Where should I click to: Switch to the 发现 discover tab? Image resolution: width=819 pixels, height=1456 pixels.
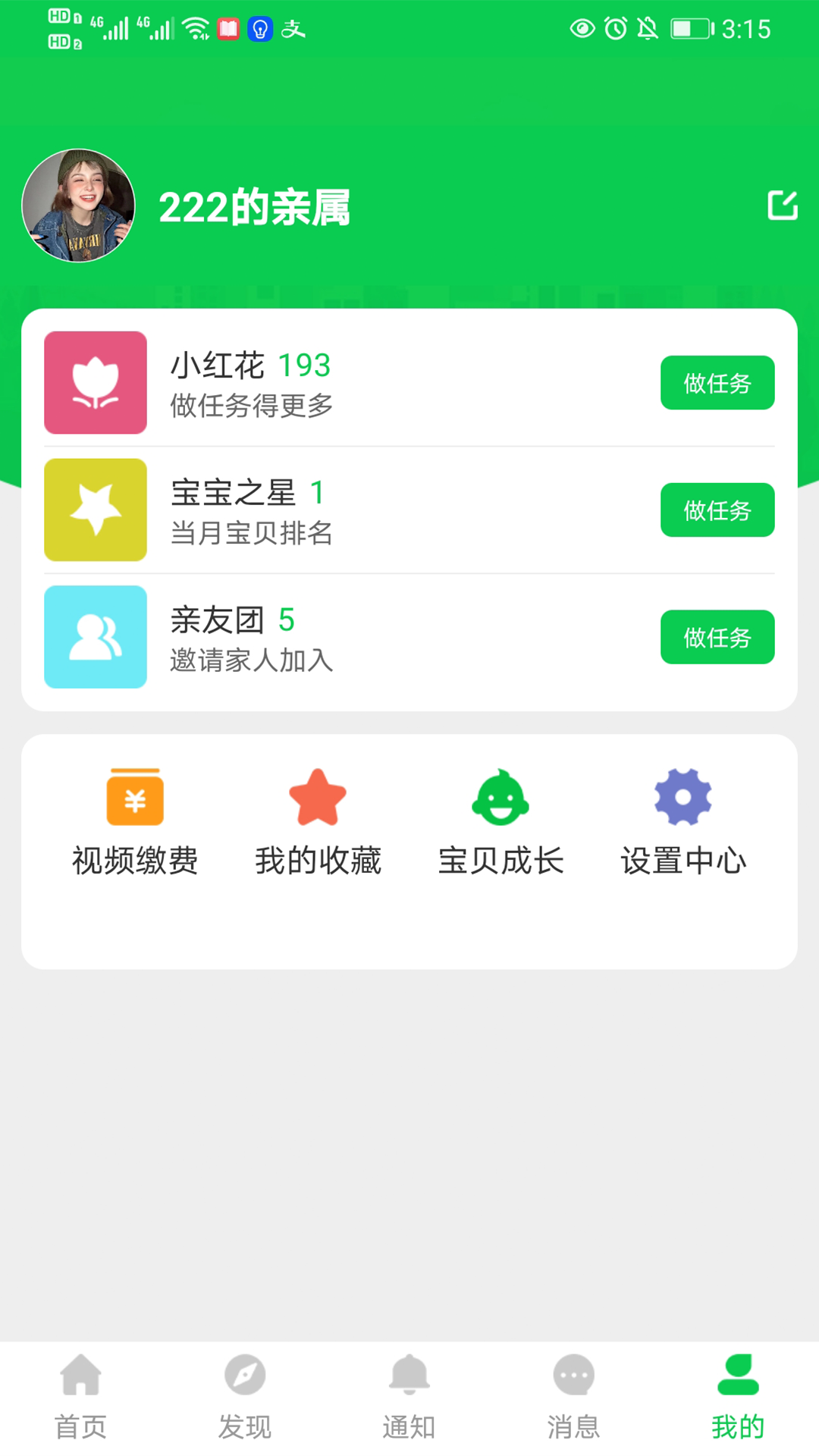pyautogui.click(x=245, y=1397)
